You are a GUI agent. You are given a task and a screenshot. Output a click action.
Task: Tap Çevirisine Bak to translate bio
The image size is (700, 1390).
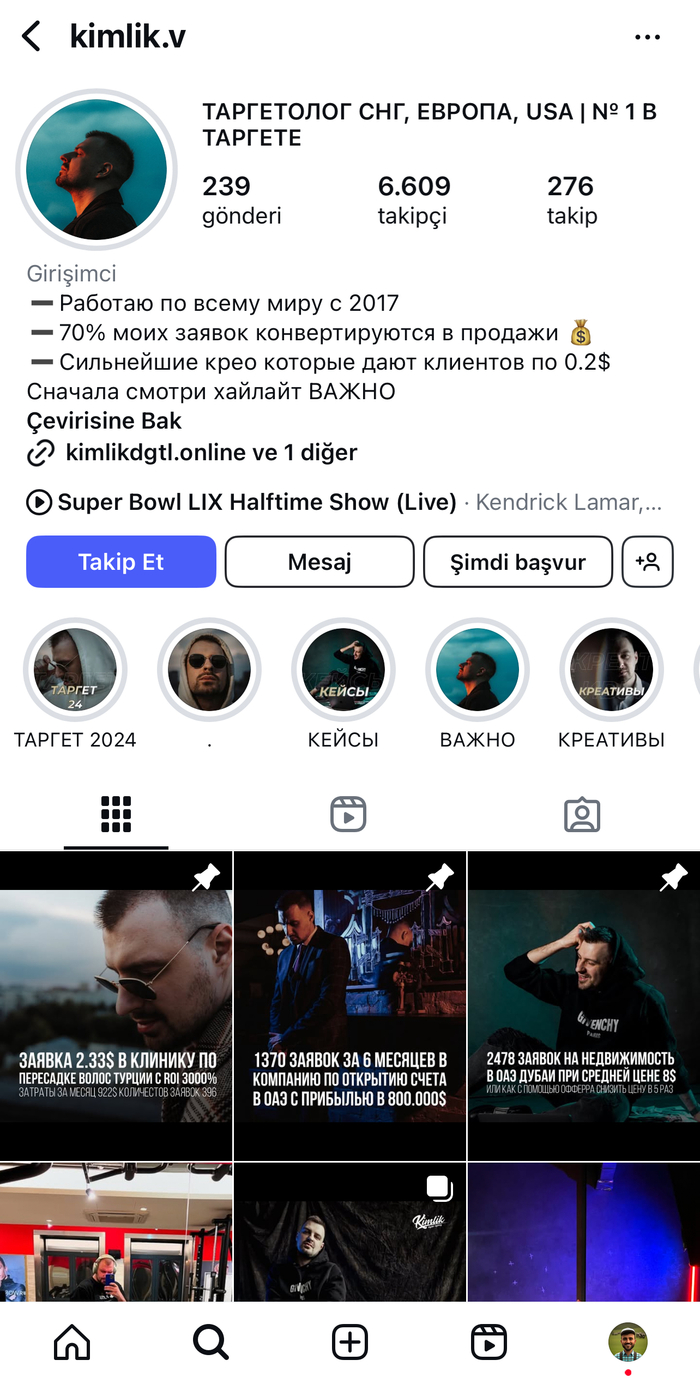coord(105,421)
